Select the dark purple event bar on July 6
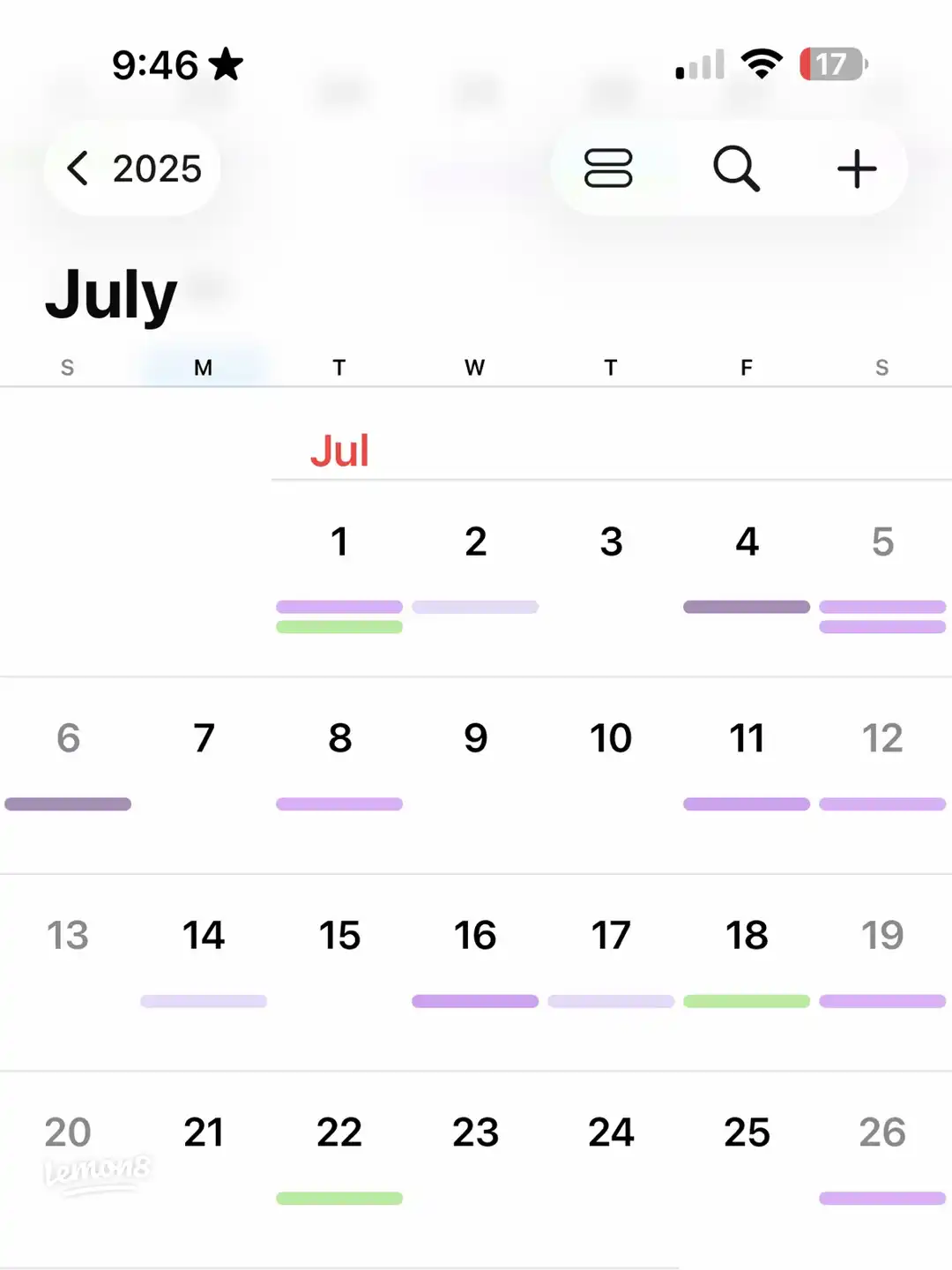952x1270 pixels. click(67, 803)
